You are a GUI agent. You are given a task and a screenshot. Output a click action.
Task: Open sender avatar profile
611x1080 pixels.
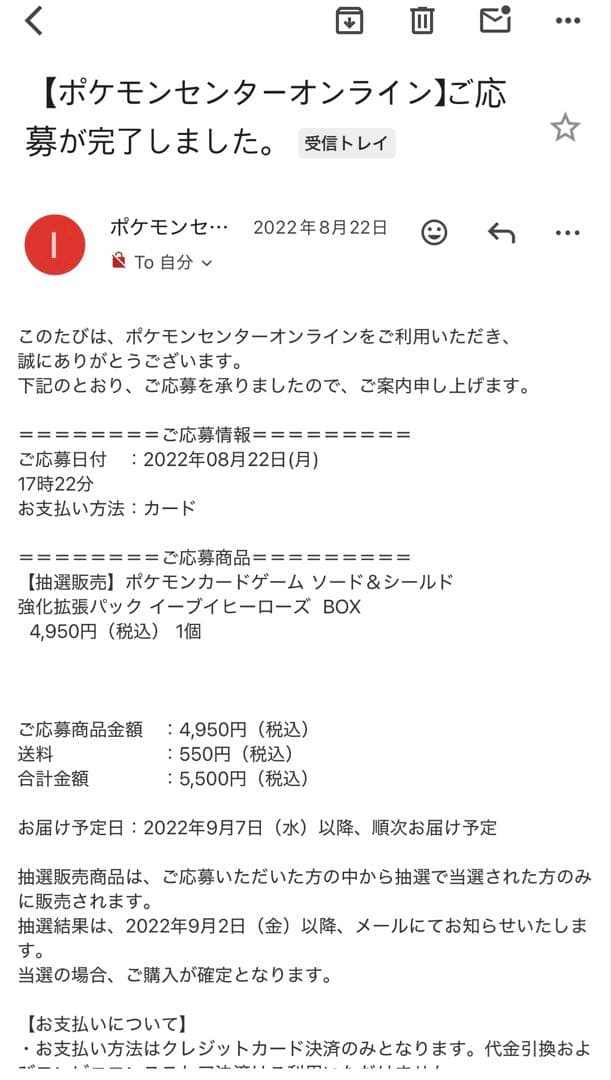[x=54, y=244]
